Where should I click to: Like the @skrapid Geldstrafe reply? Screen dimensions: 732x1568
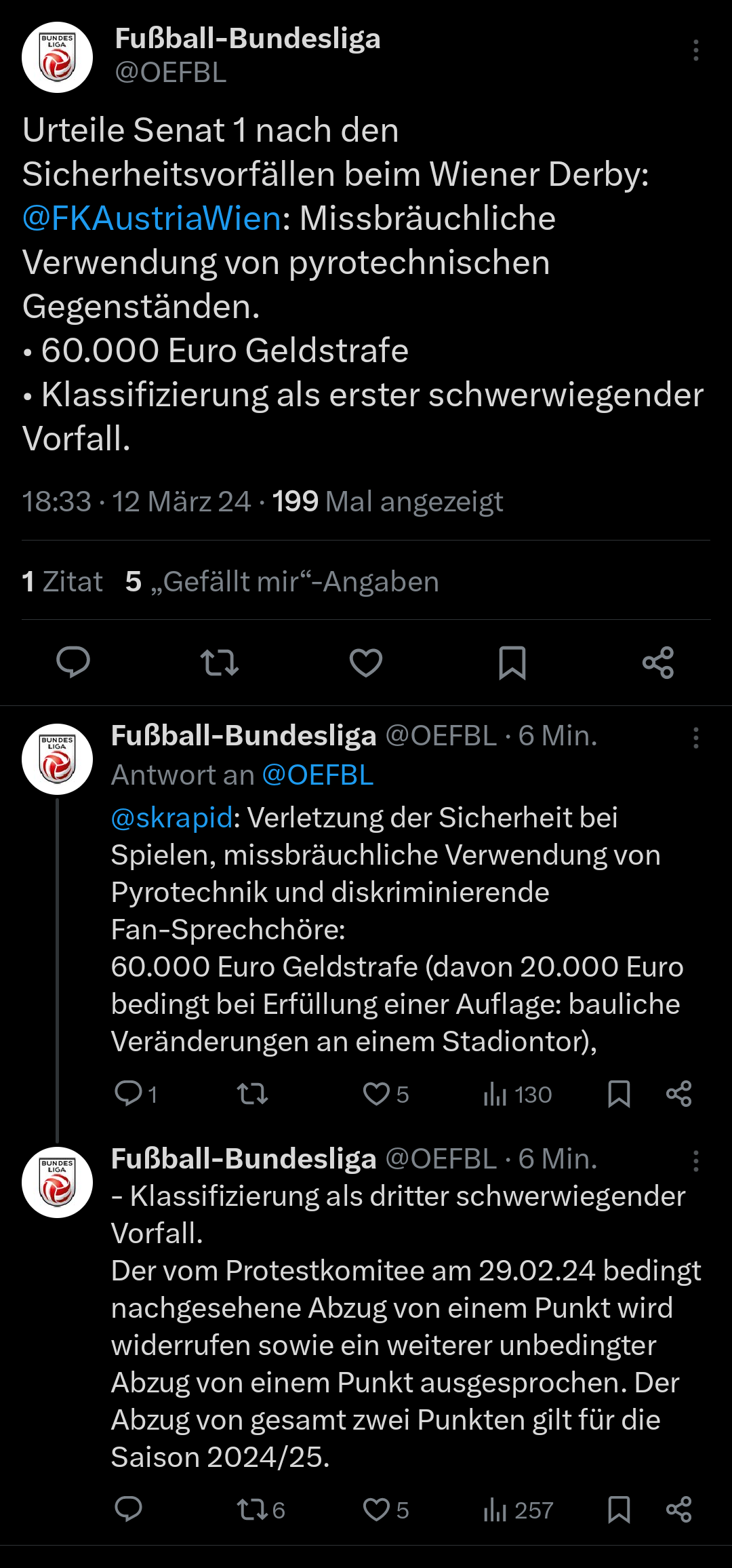tap(385, 1094)
